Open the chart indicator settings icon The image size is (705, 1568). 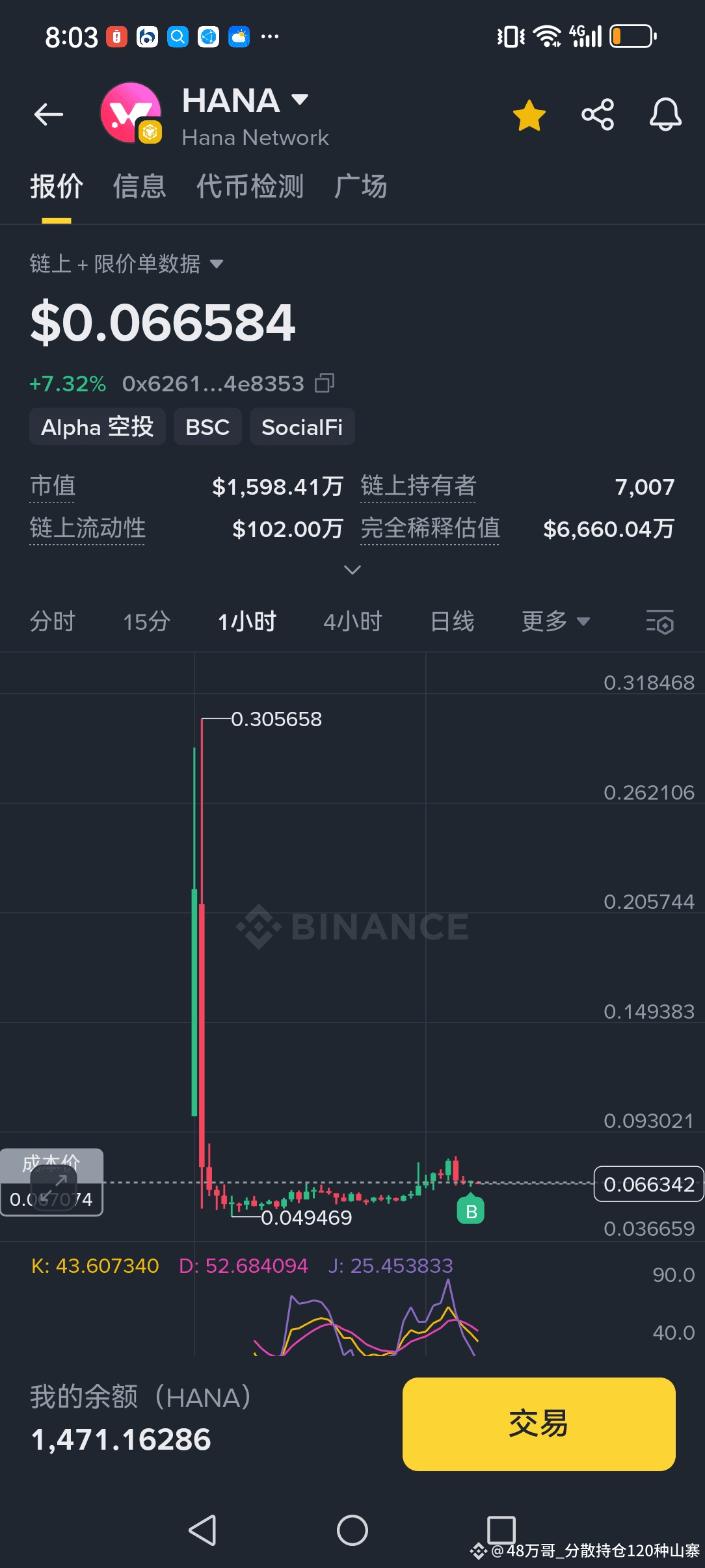coord(659,622)
